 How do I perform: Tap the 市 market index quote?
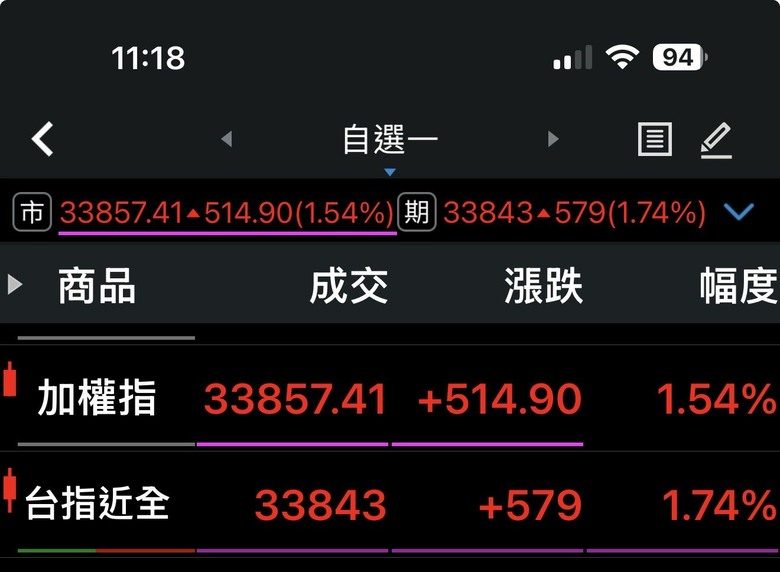pos(204,212)
